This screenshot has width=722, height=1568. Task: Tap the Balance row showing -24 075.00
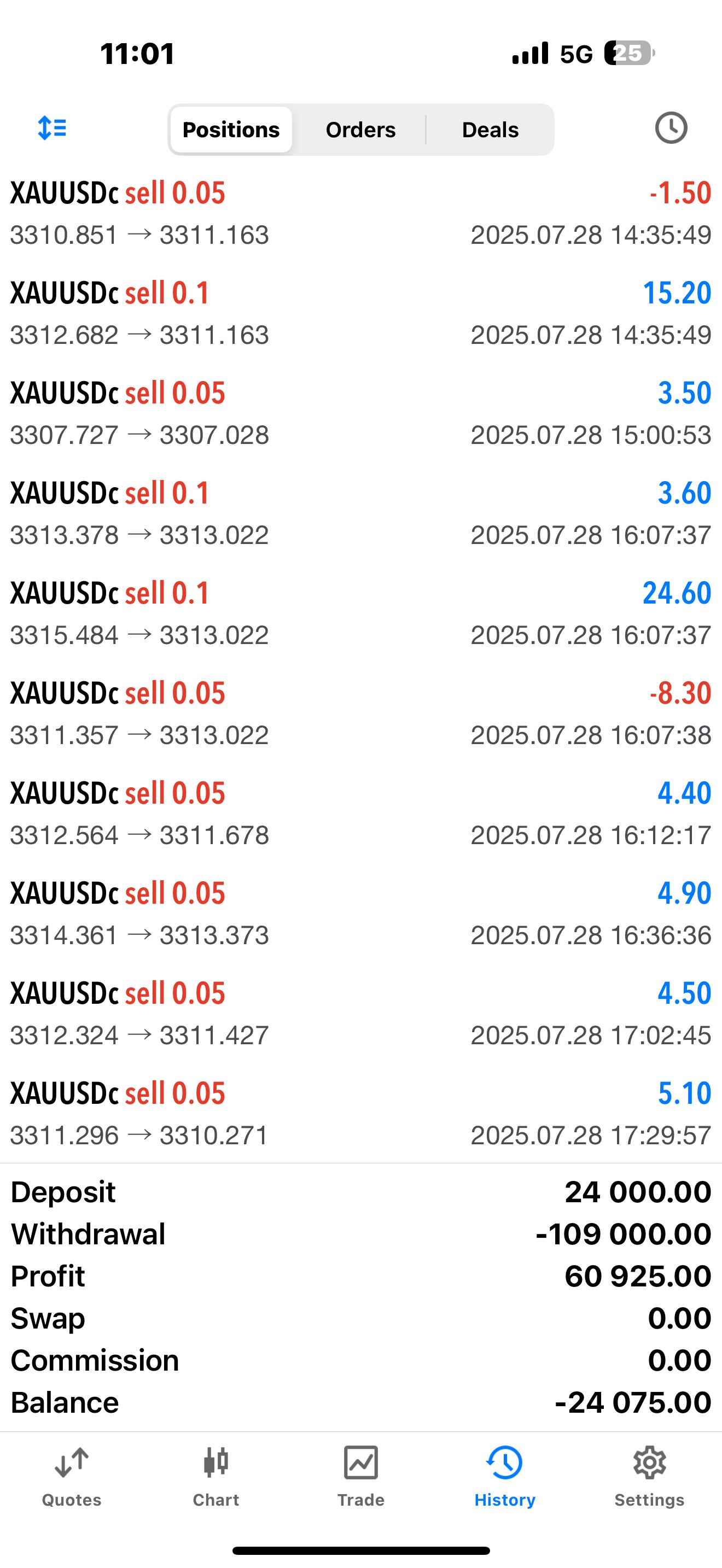coord(360,1401)
